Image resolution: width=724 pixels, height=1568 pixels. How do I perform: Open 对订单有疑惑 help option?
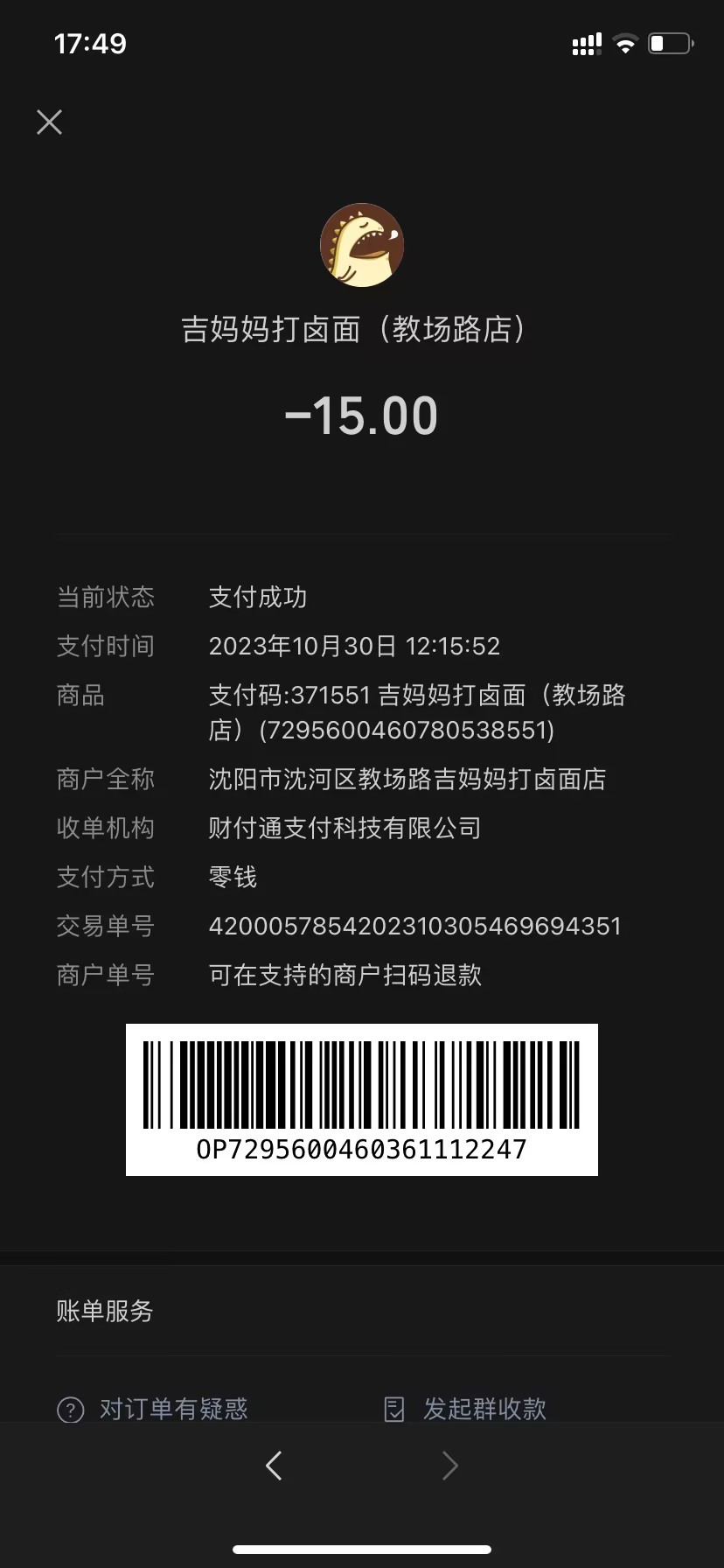[153, 1408]
